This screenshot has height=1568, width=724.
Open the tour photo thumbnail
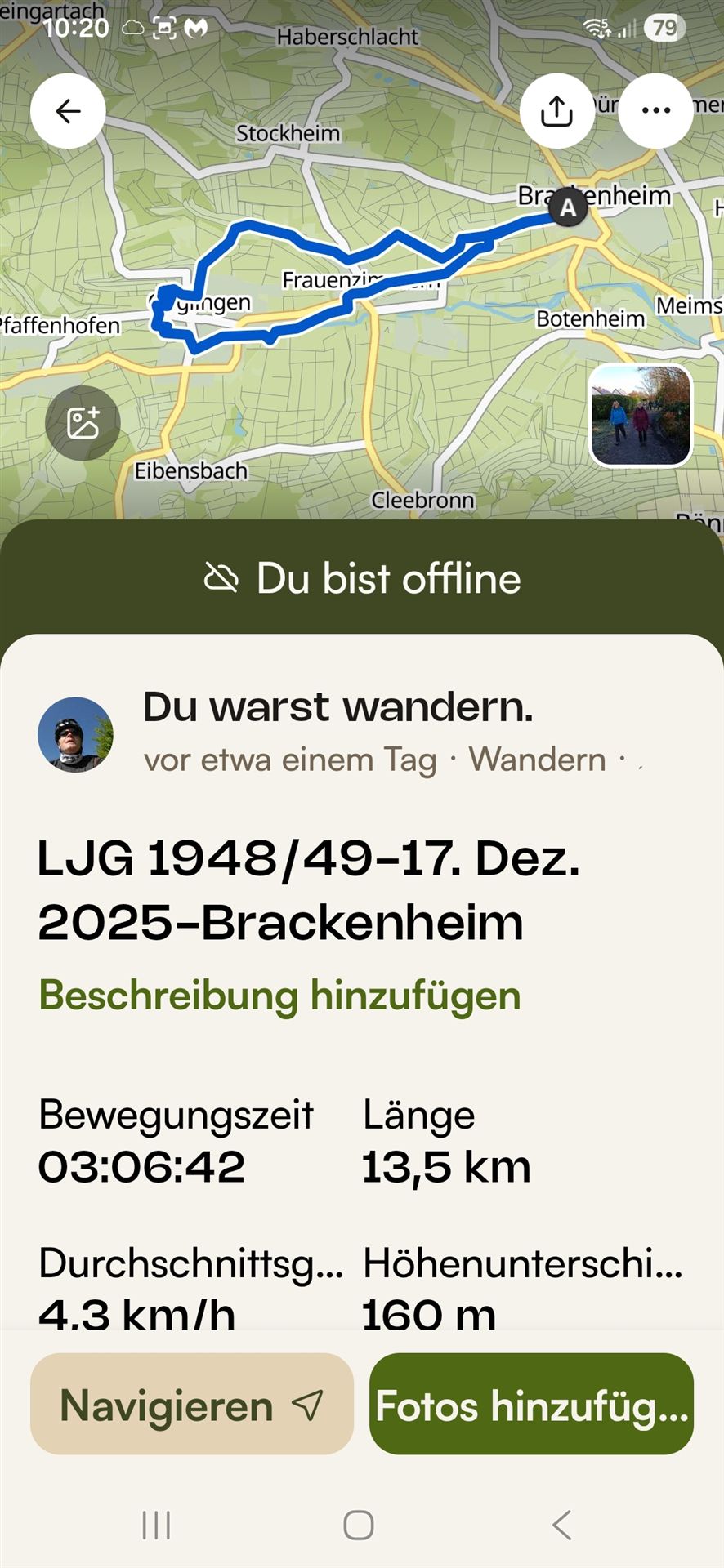tap(641, 415)
